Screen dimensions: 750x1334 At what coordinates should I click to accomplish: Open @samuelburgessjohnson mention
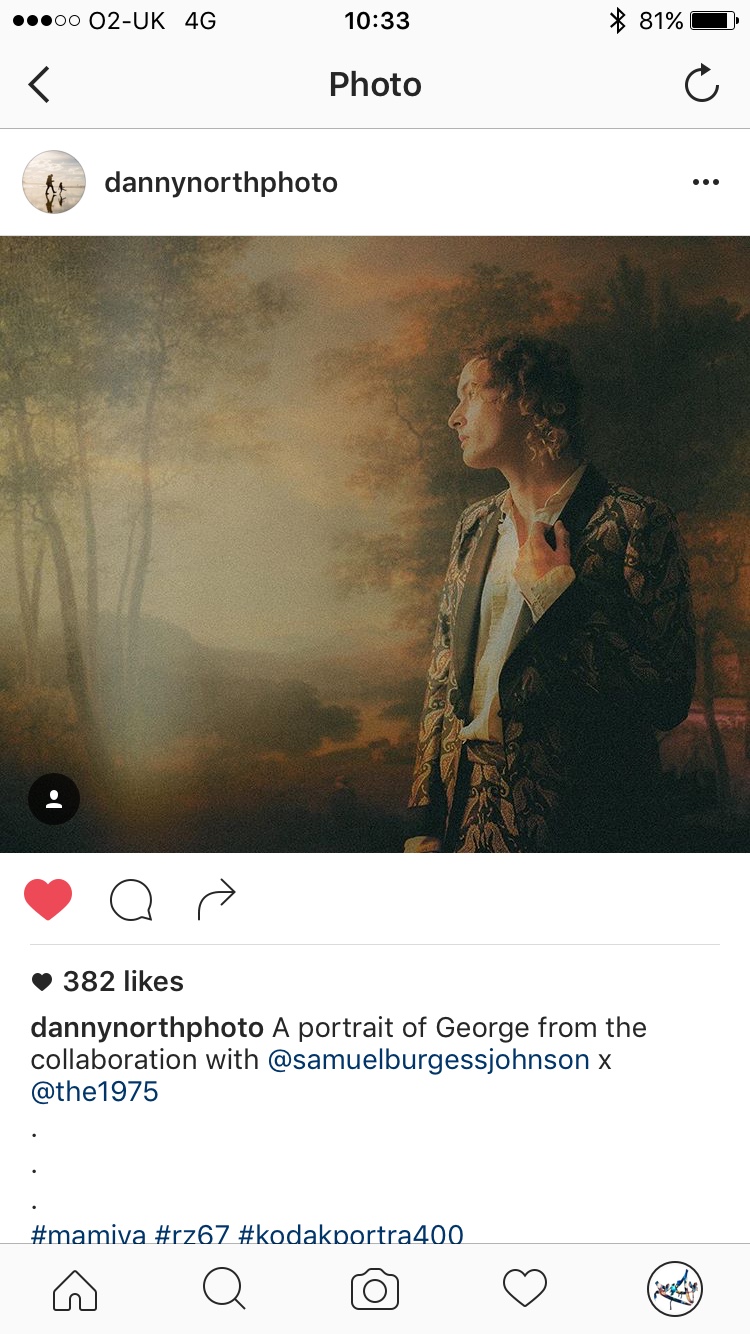pyautogui.click(x=428, y=1060)
